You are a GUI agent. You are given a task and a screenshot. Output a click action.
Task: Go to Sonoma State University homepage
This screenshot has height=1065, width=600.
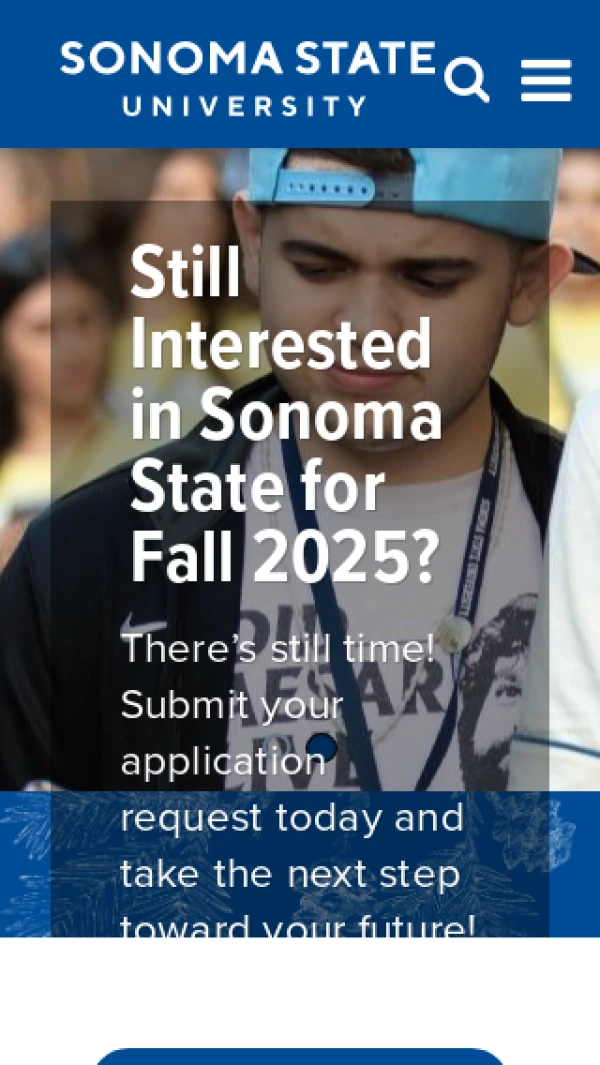[x=247, y=78]
